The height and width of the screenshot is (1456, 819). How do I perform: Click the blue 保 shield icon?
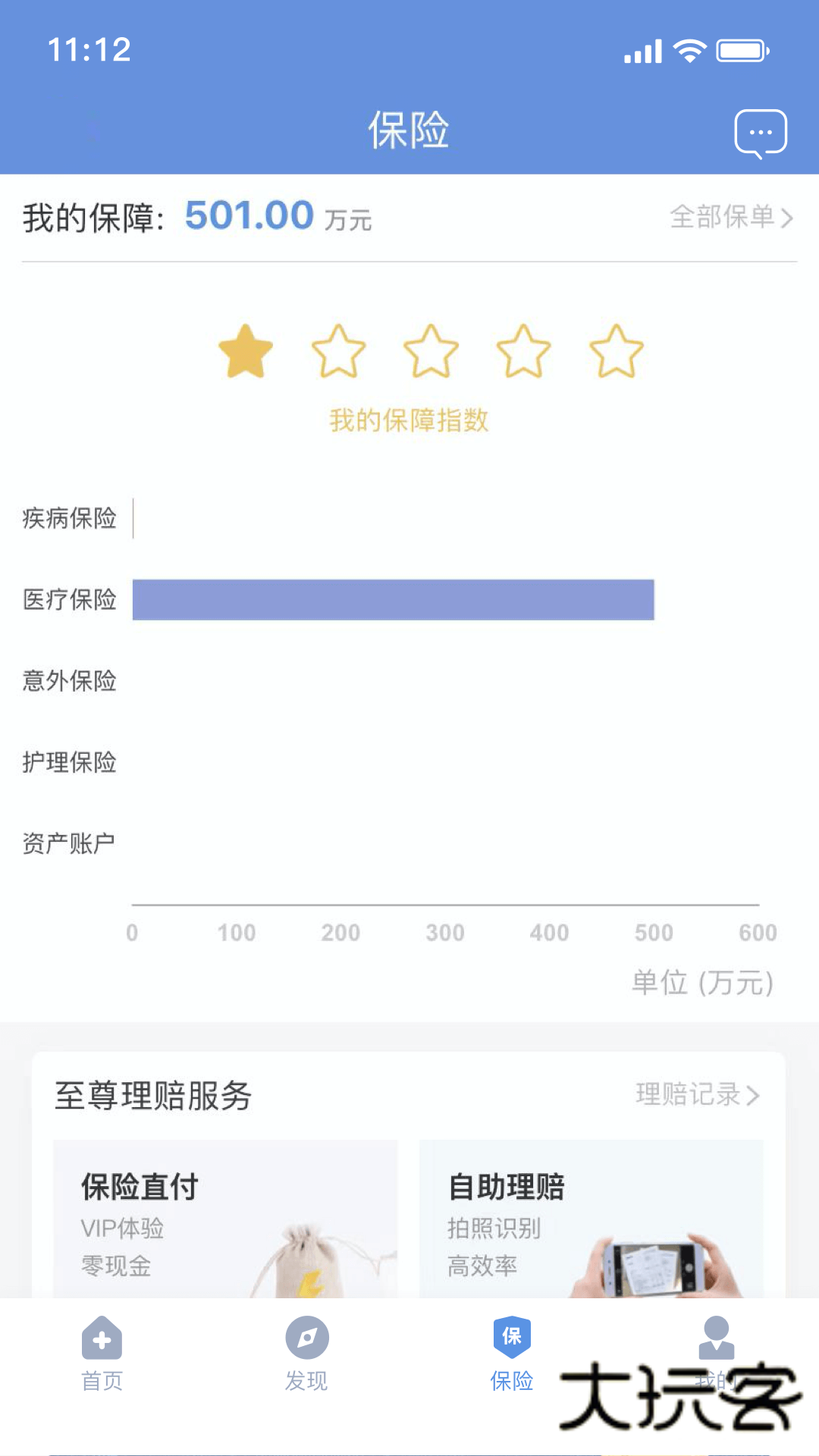click(x=510, y=1335)
